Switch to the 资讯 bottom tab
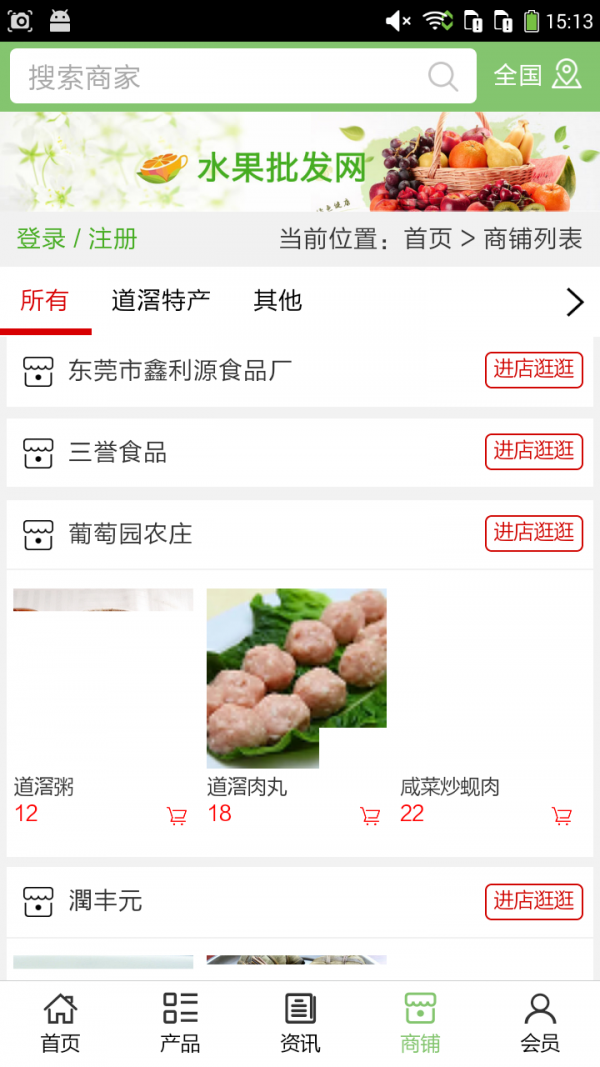This screenshot has width=600, height=1067. coord(300,1023)
